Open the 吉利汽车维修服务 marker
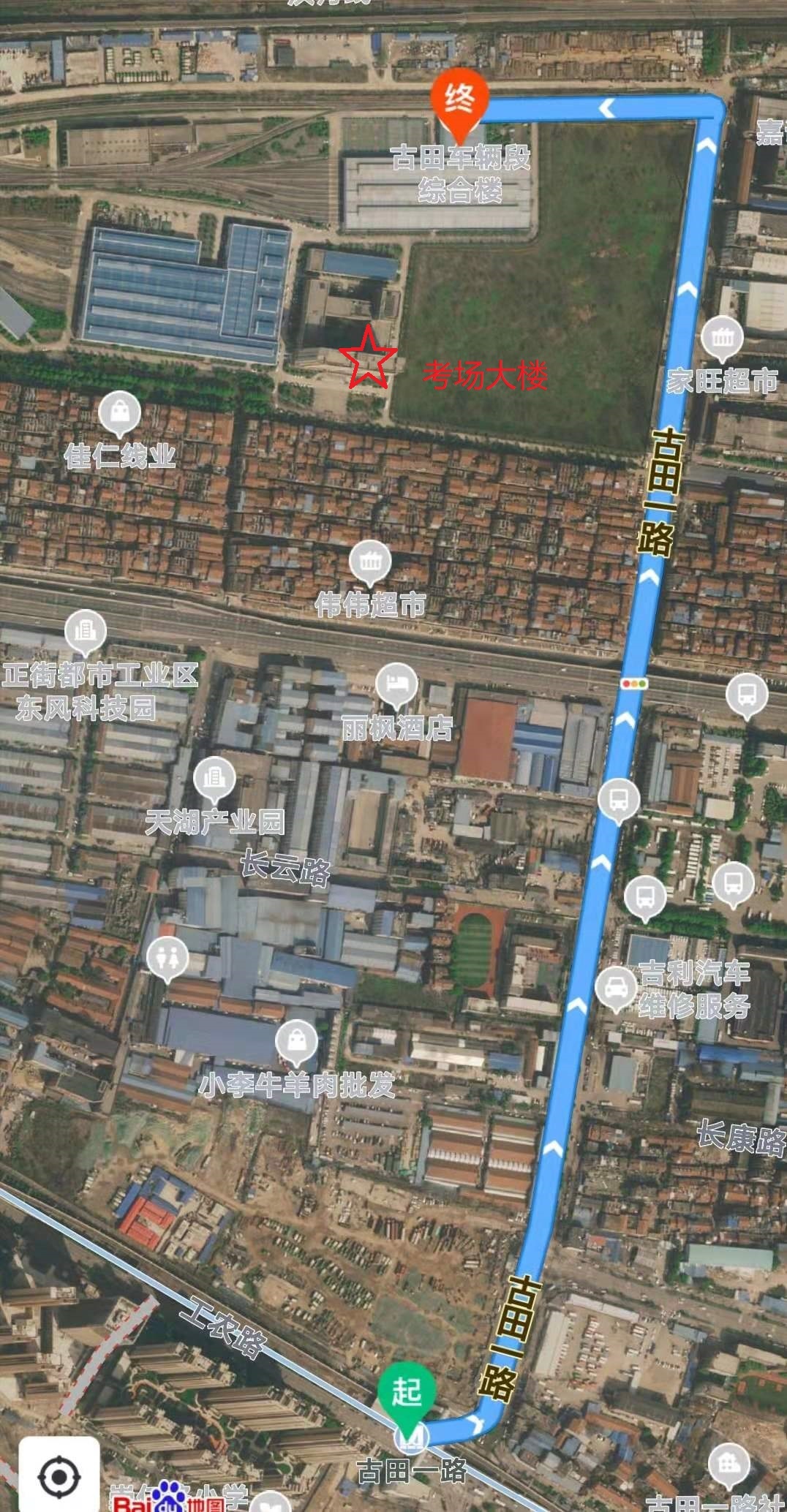Viewport: 787px width, 1512px height. 616,988
